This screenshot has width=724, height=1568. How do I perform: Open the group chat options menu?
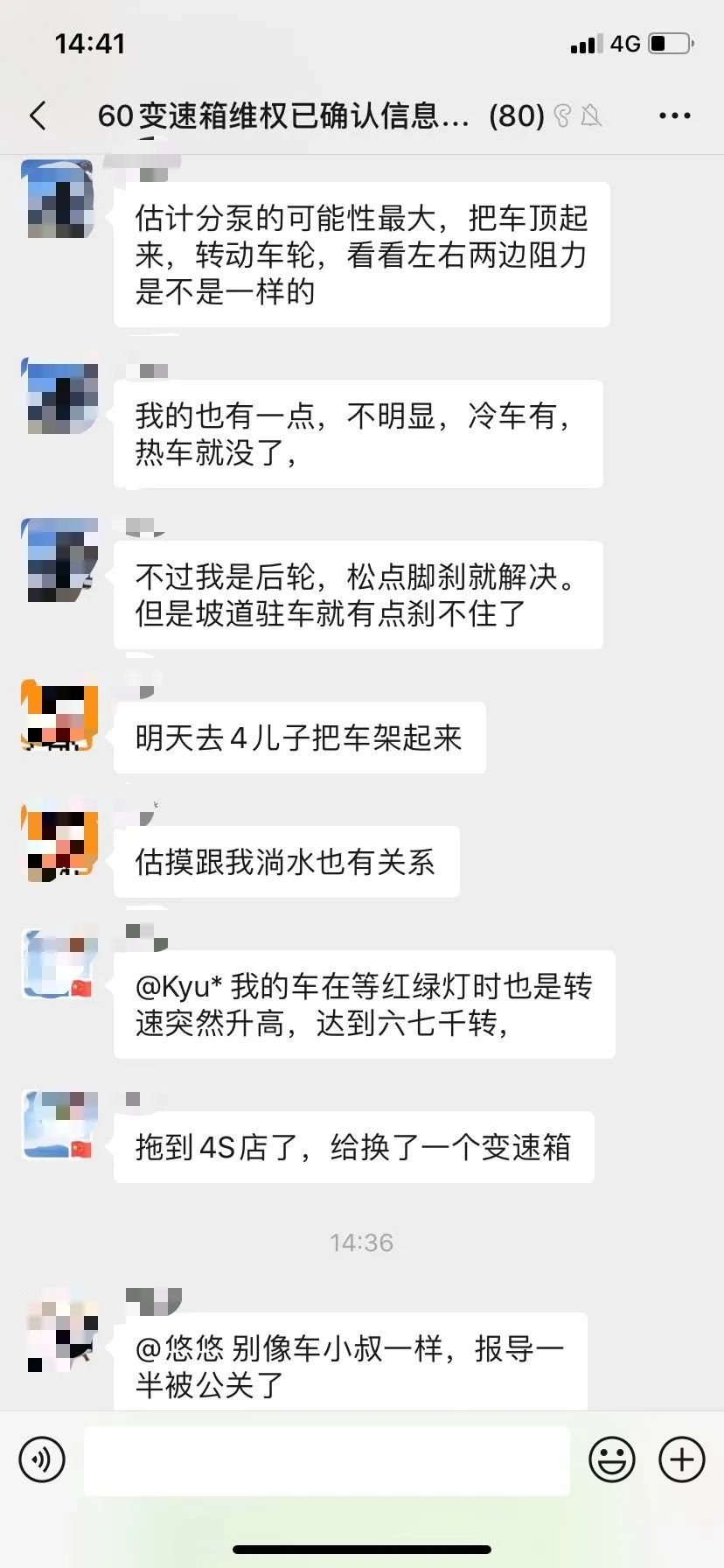[674, 115]
